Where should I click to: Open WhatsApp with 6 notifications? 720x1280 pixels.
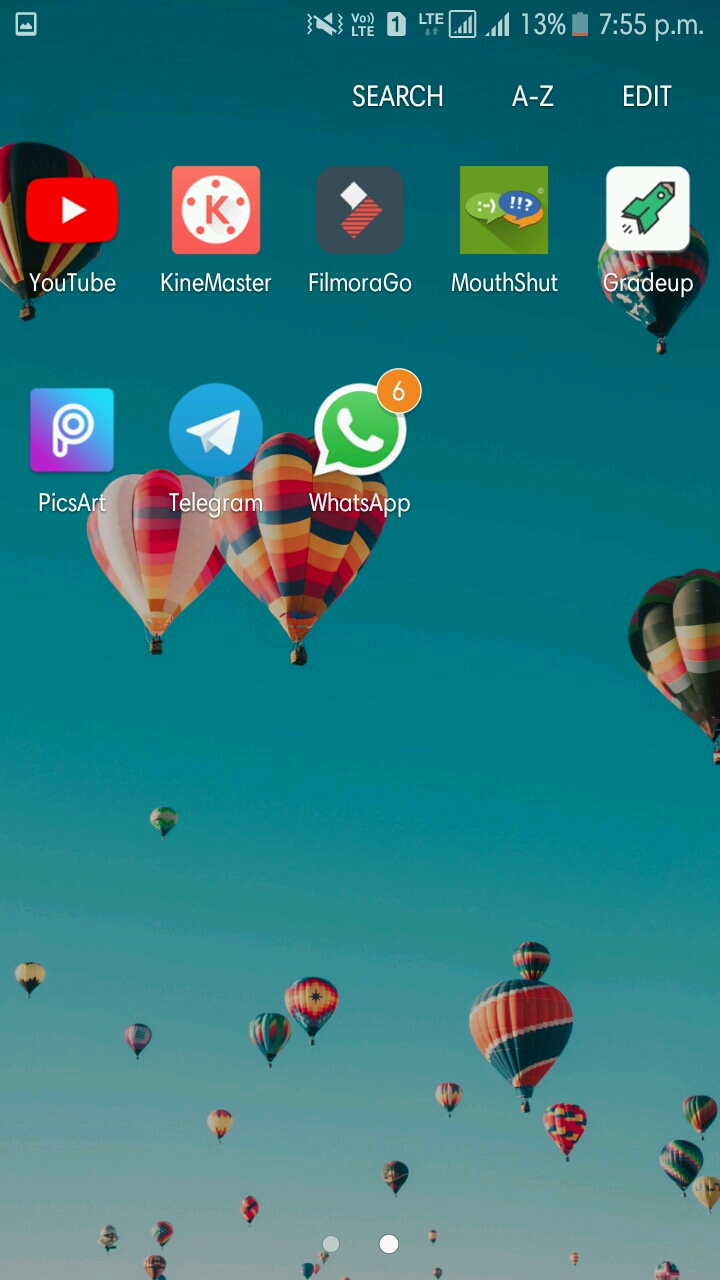360,431
